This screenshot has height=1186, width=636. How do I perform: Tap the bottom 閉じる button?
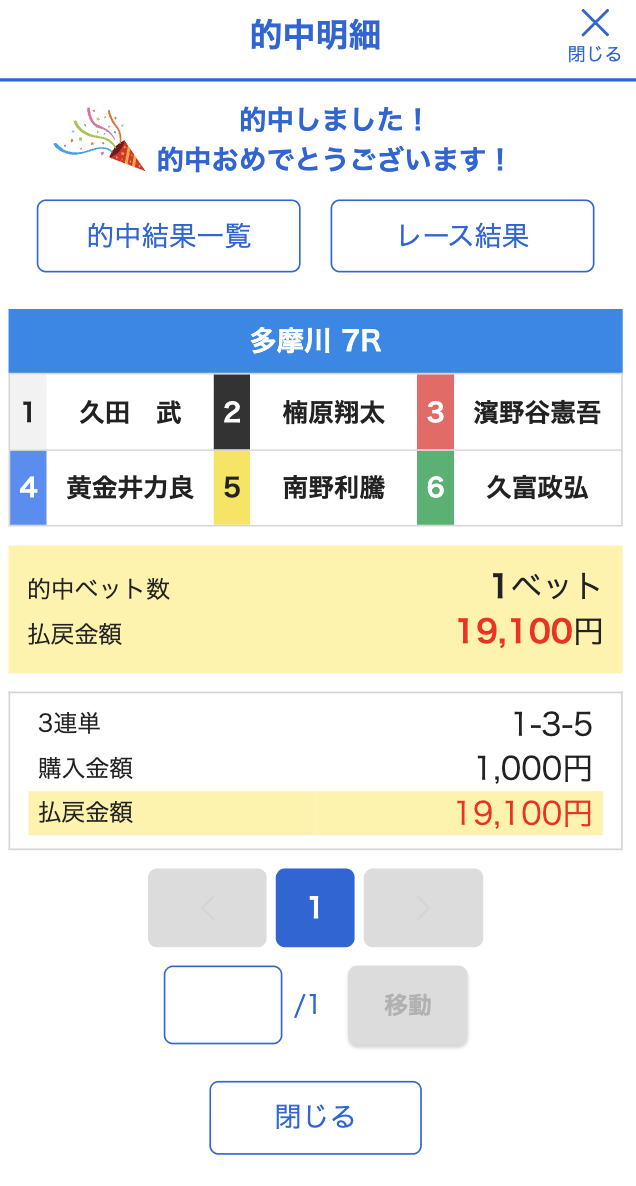coord(315,1117)
